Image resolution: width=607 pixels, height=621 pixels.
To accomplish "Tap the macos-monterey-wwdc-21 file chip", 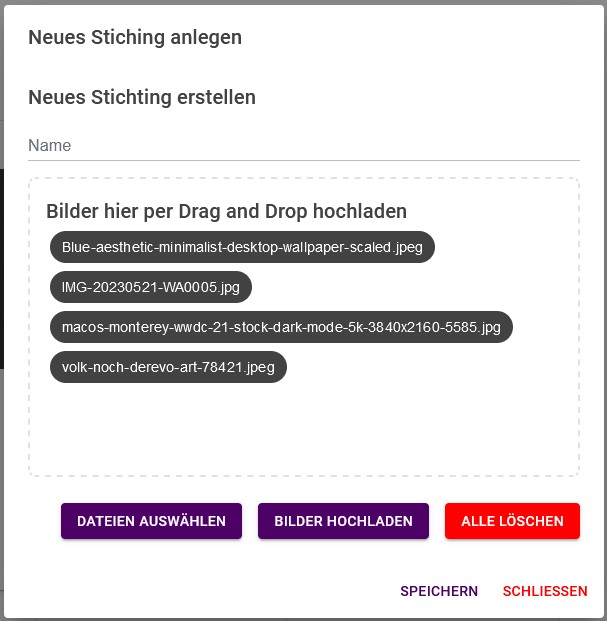I will pos(281,327).
